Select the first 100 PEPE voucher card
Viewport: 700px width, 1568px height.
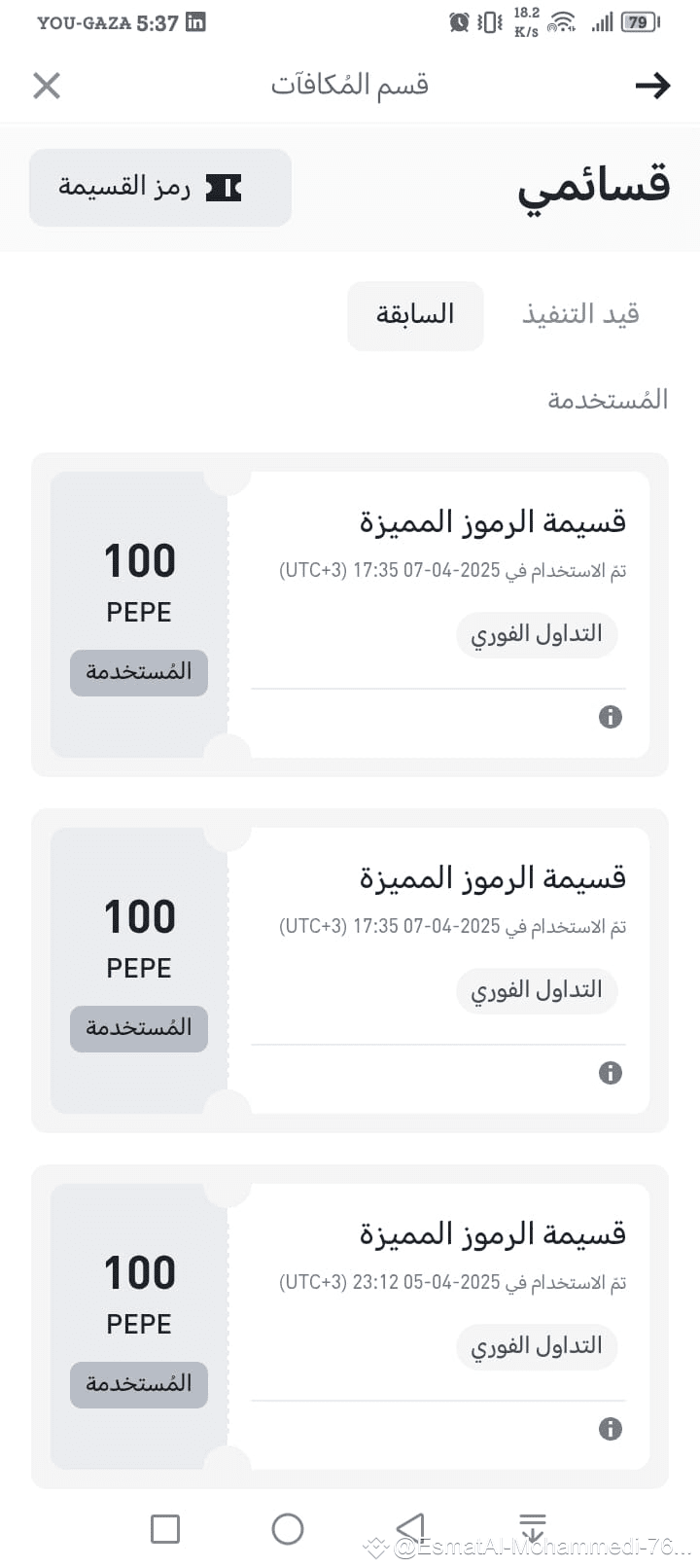(350, 615)
